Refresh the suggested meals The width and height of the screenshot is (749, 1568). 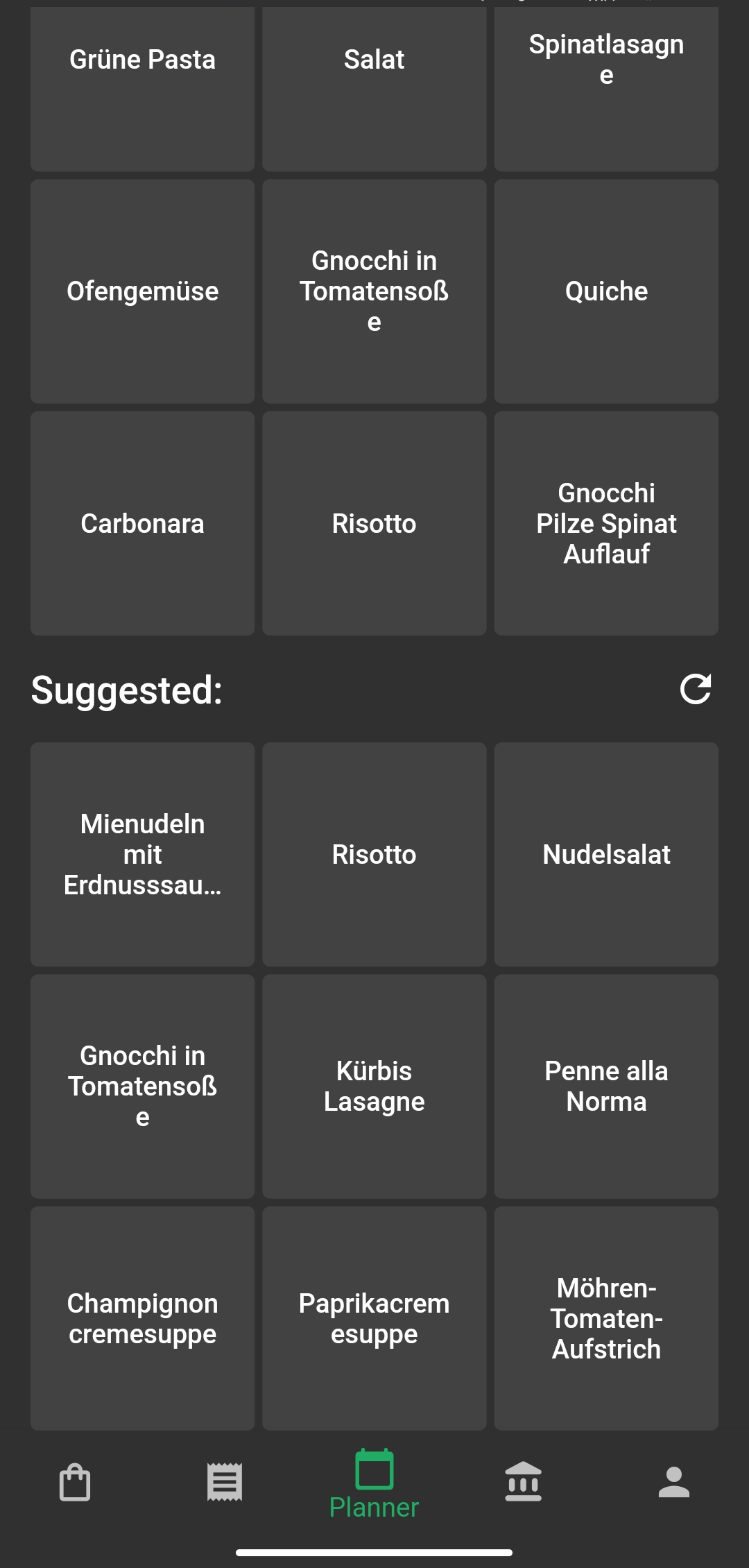pyautogui.click(x=696, y=689)
